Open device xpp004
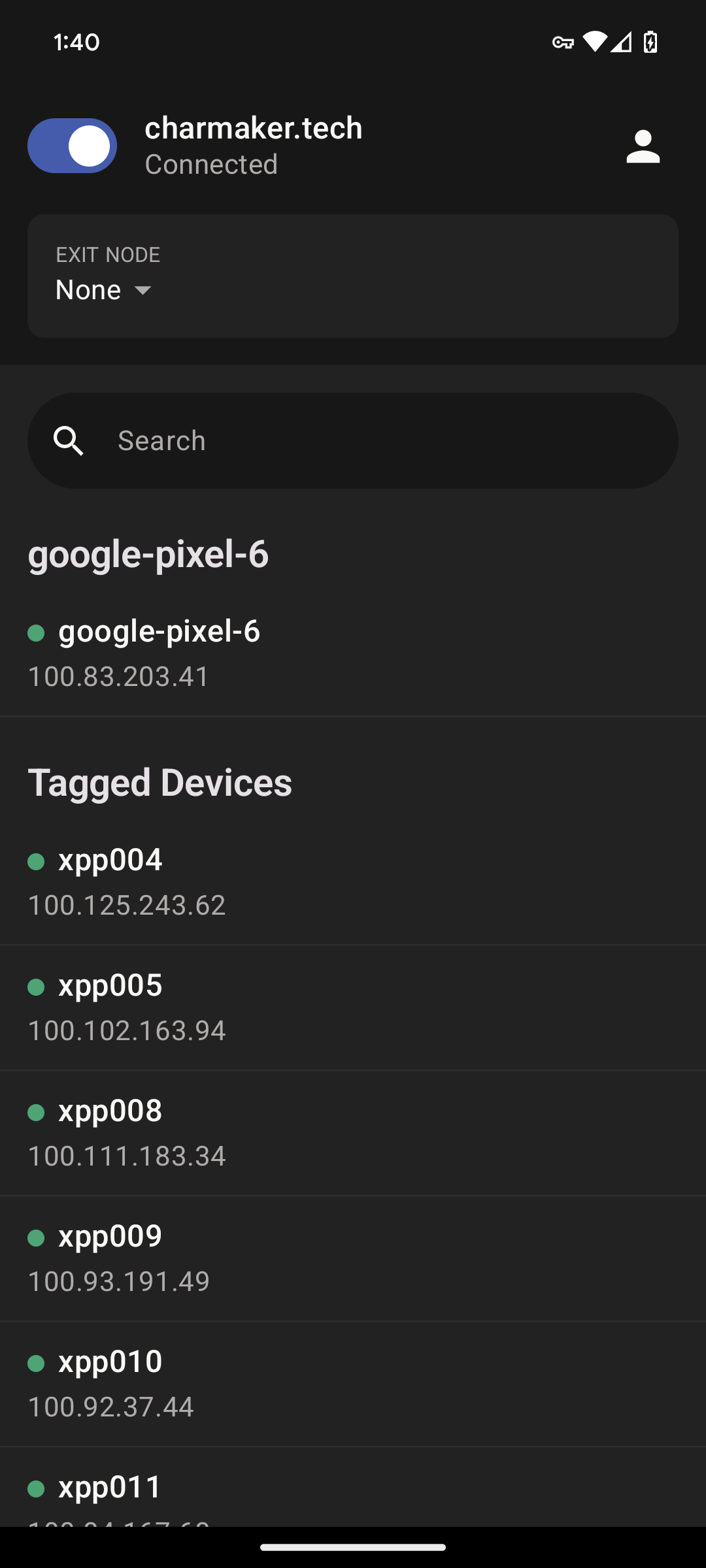Screen dimensions: 706x1568 tap(353, 882)
